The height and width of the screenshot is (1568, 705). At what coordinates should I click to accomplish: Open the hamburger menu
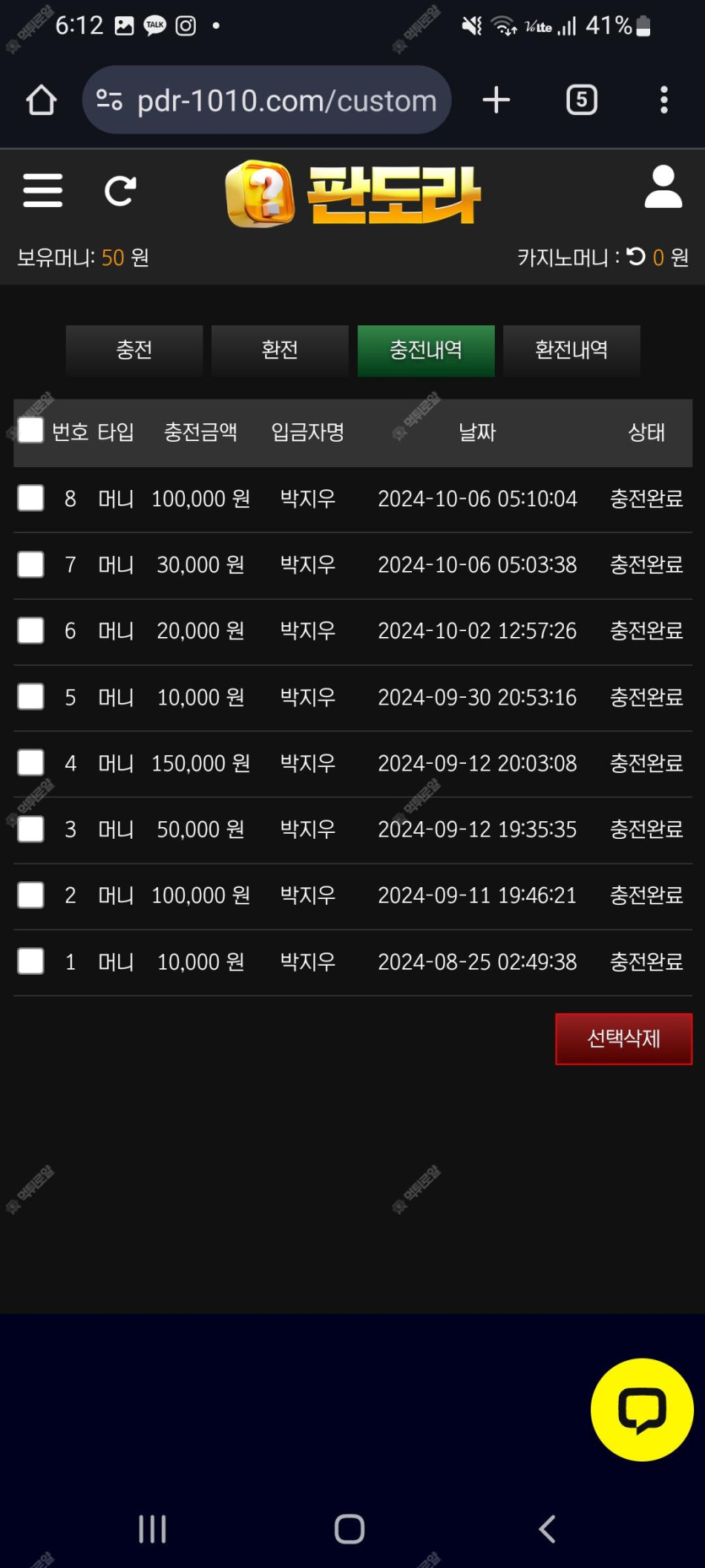(x=43, y=190)
